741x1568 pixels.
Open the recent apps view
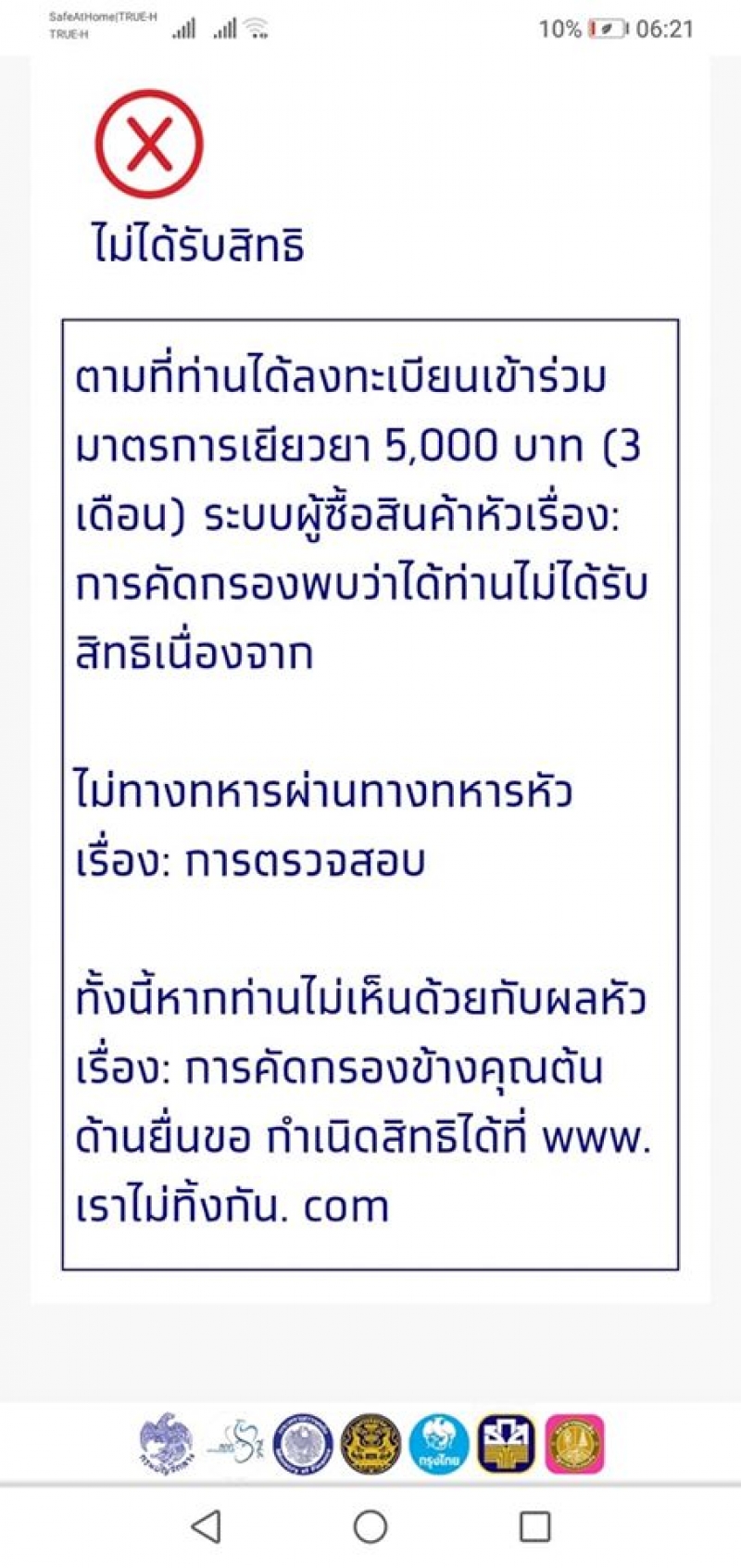click(535, 1526)
